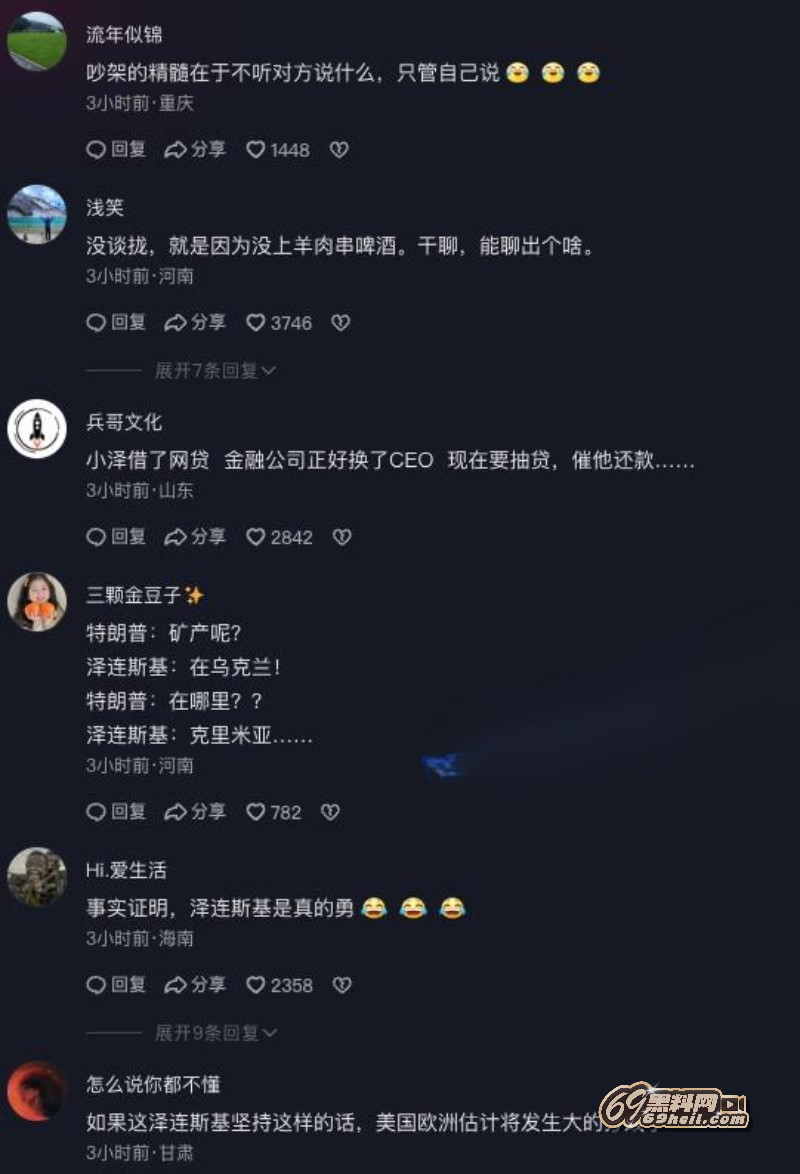This screenshot has height=1174, width=800.
Task: Dislike Hi.爱生活's comment
Action: [x=341, y=985]
